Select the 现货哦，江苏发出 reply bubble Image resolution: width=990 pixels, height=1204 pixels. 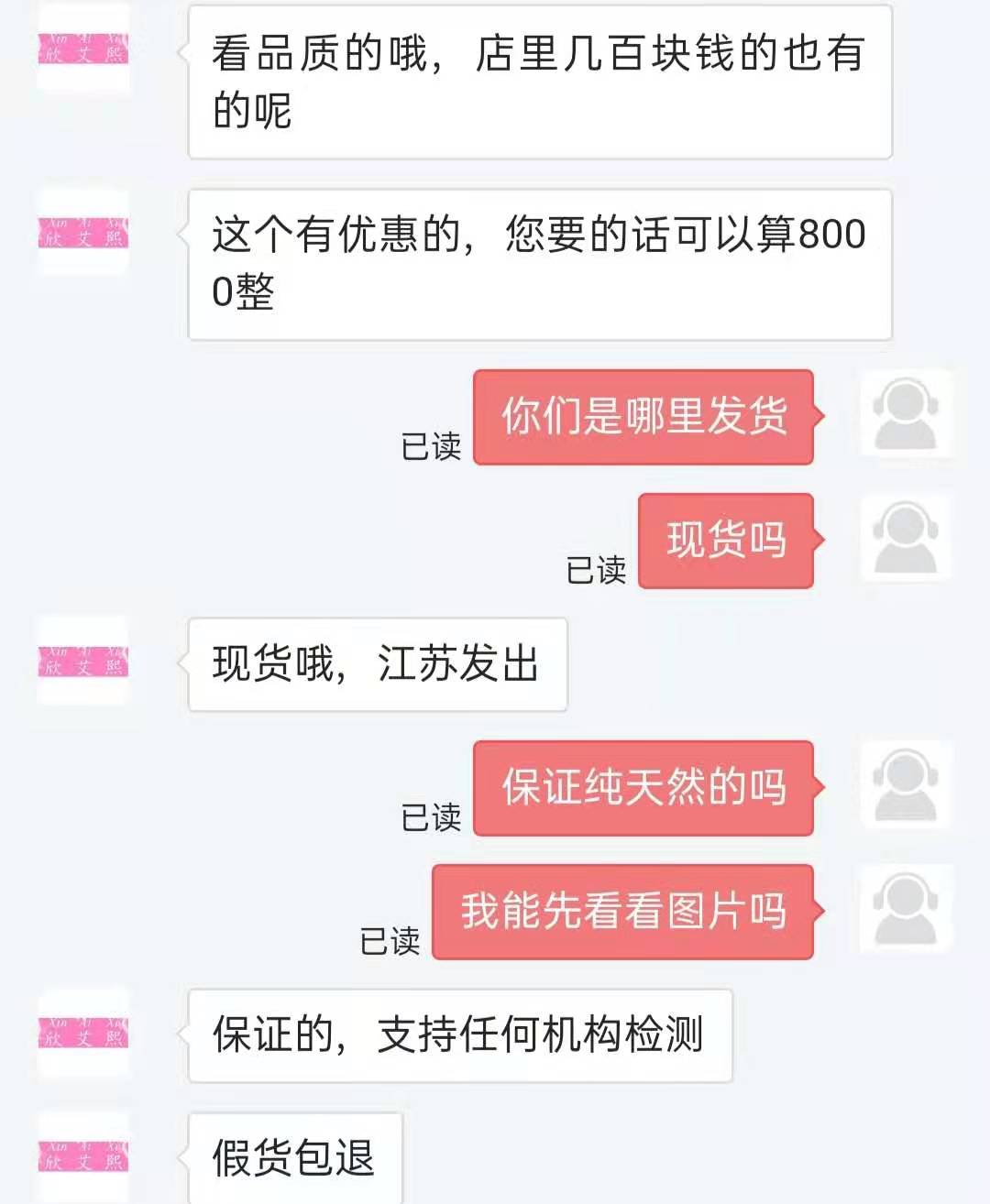point(376,666)
